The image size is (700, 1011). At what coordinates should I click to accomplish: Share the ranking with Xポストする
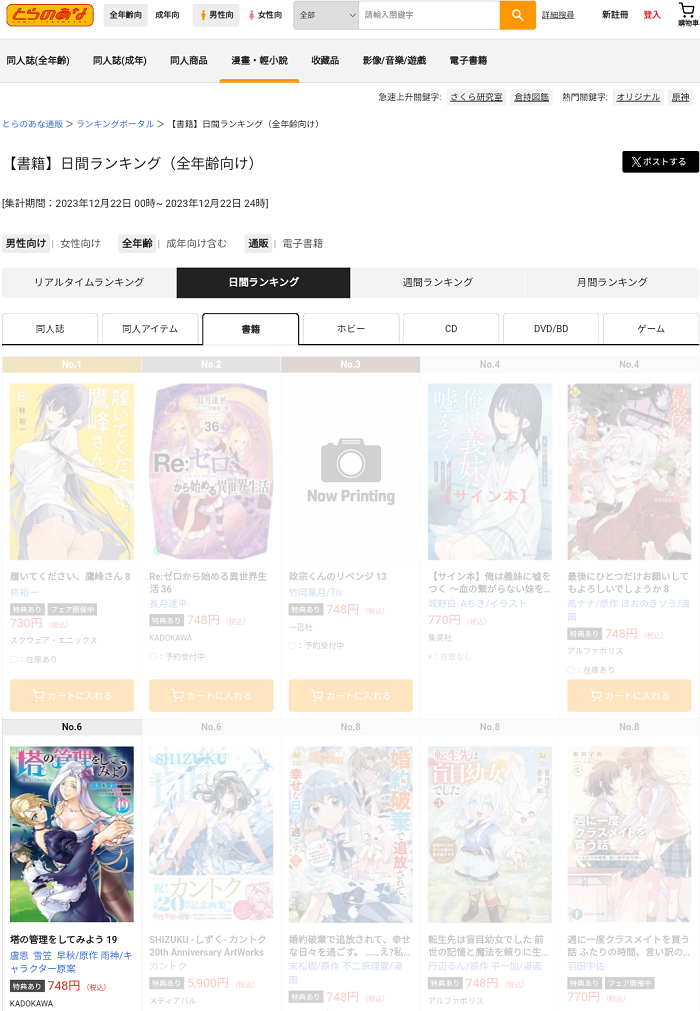[x=660, y=162]
